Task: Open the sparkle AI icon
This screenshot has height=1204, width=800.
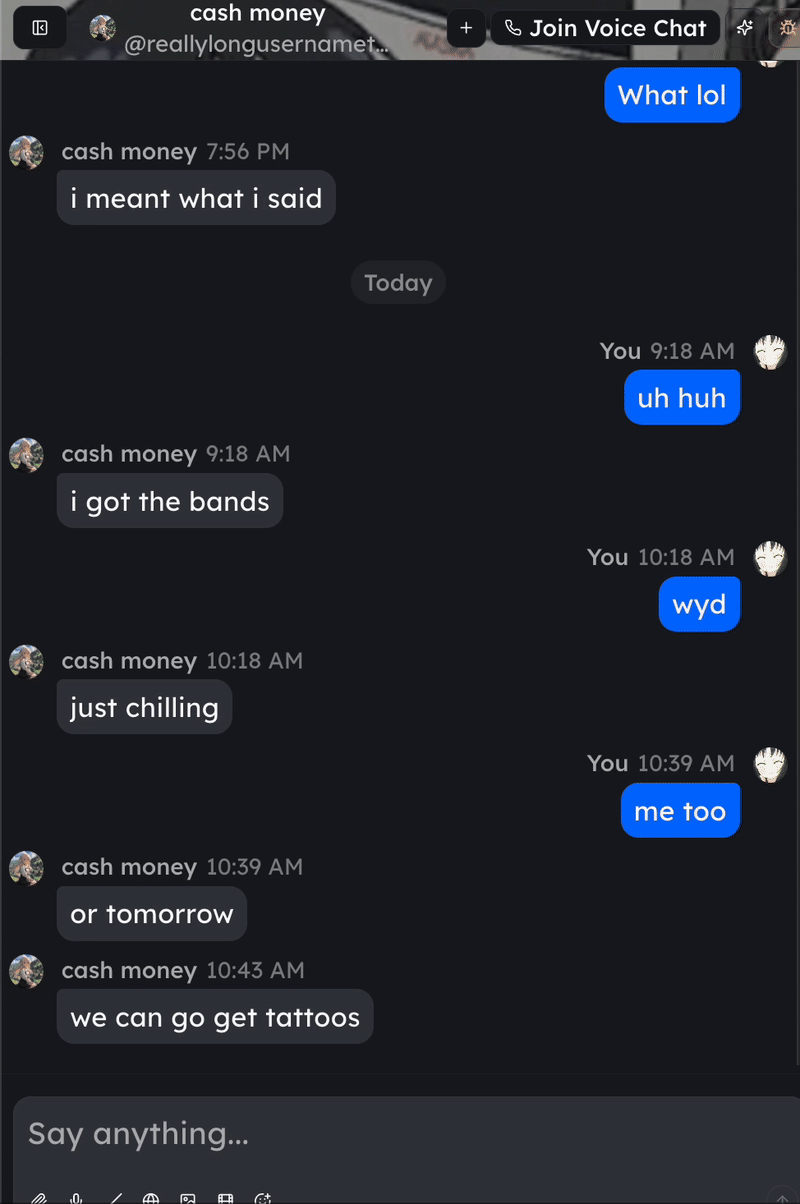Action: tap(744, 28)
